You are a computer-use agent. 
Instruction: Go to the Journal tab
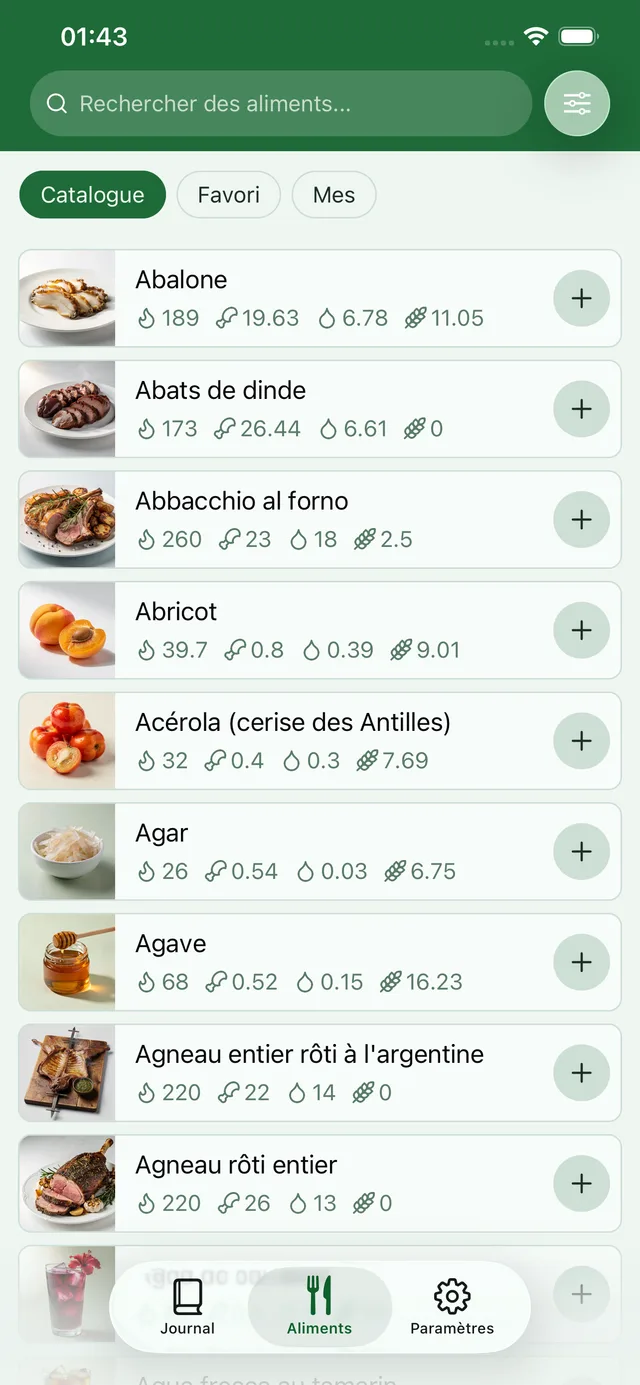point(187,1308)
